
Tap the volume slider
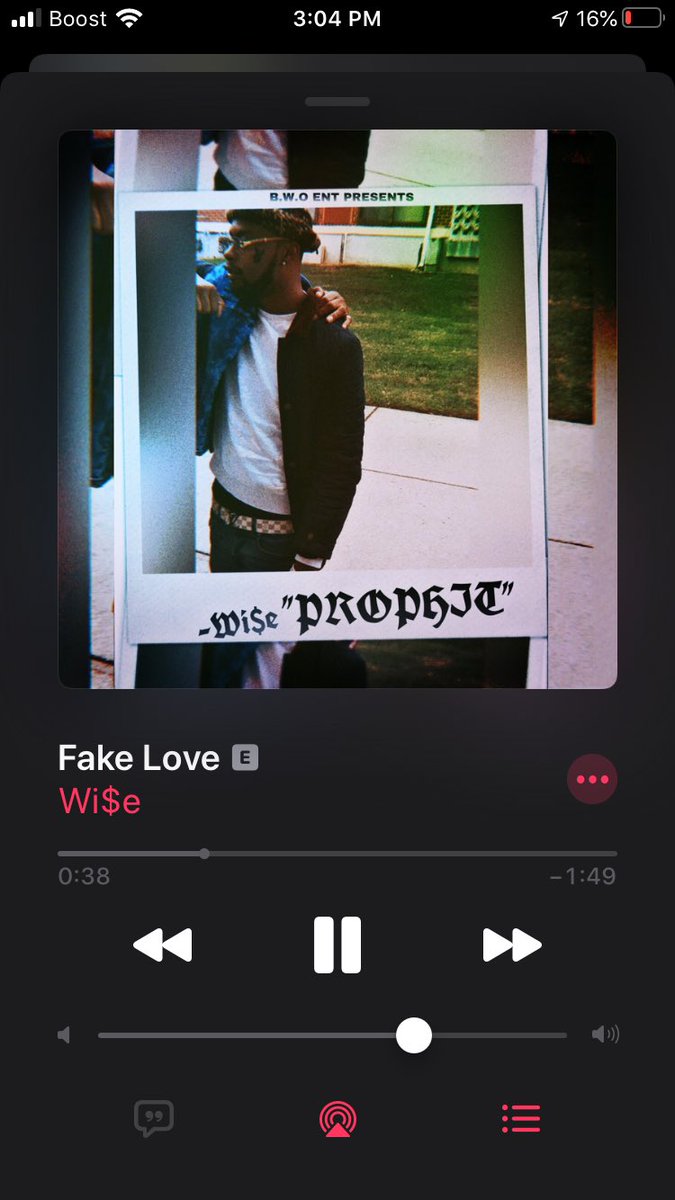332,1036
